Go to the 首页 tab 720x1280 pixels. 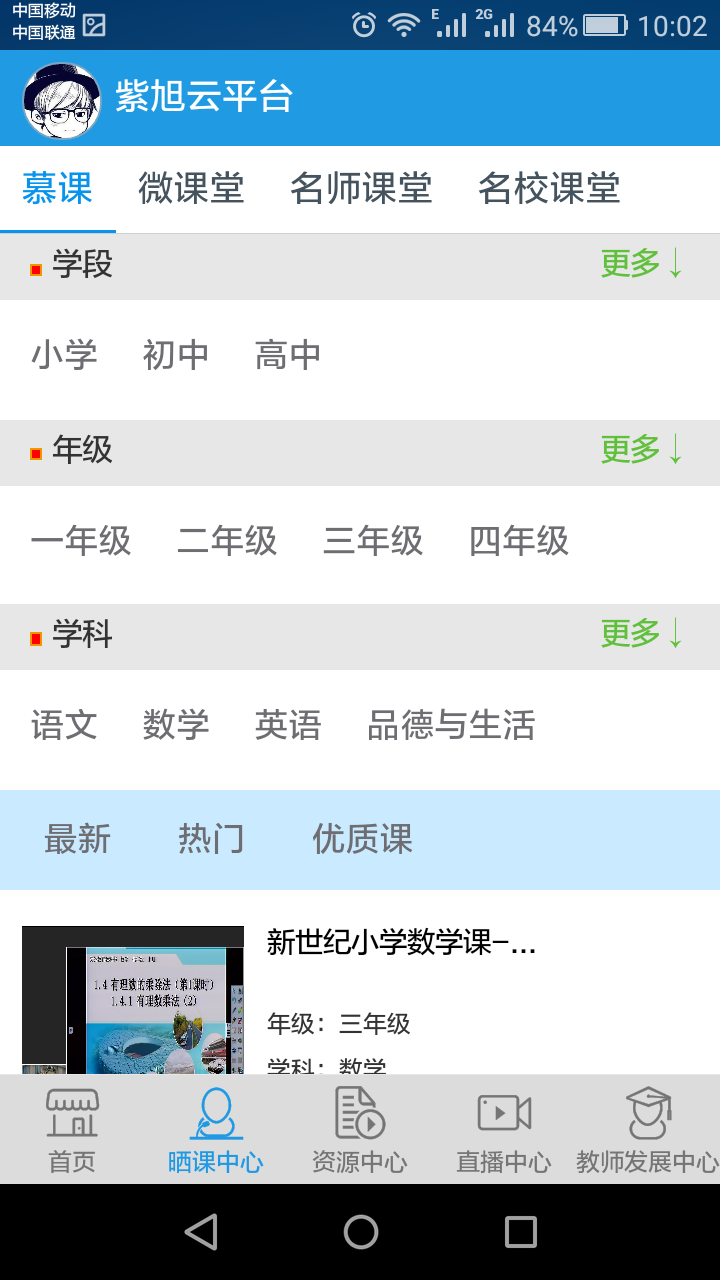click(72, 1131)
